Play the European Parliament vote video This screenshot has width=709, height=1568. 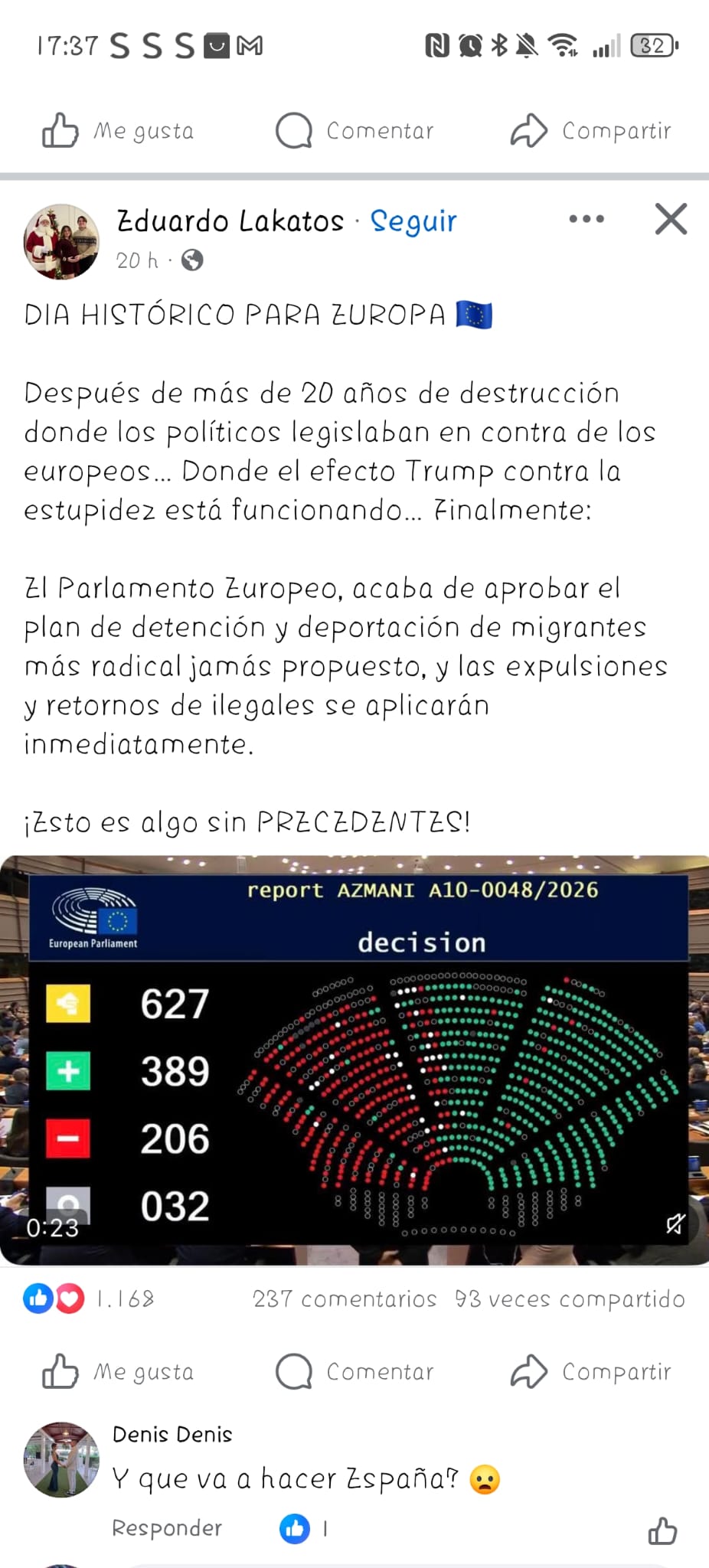(354, 1060)
